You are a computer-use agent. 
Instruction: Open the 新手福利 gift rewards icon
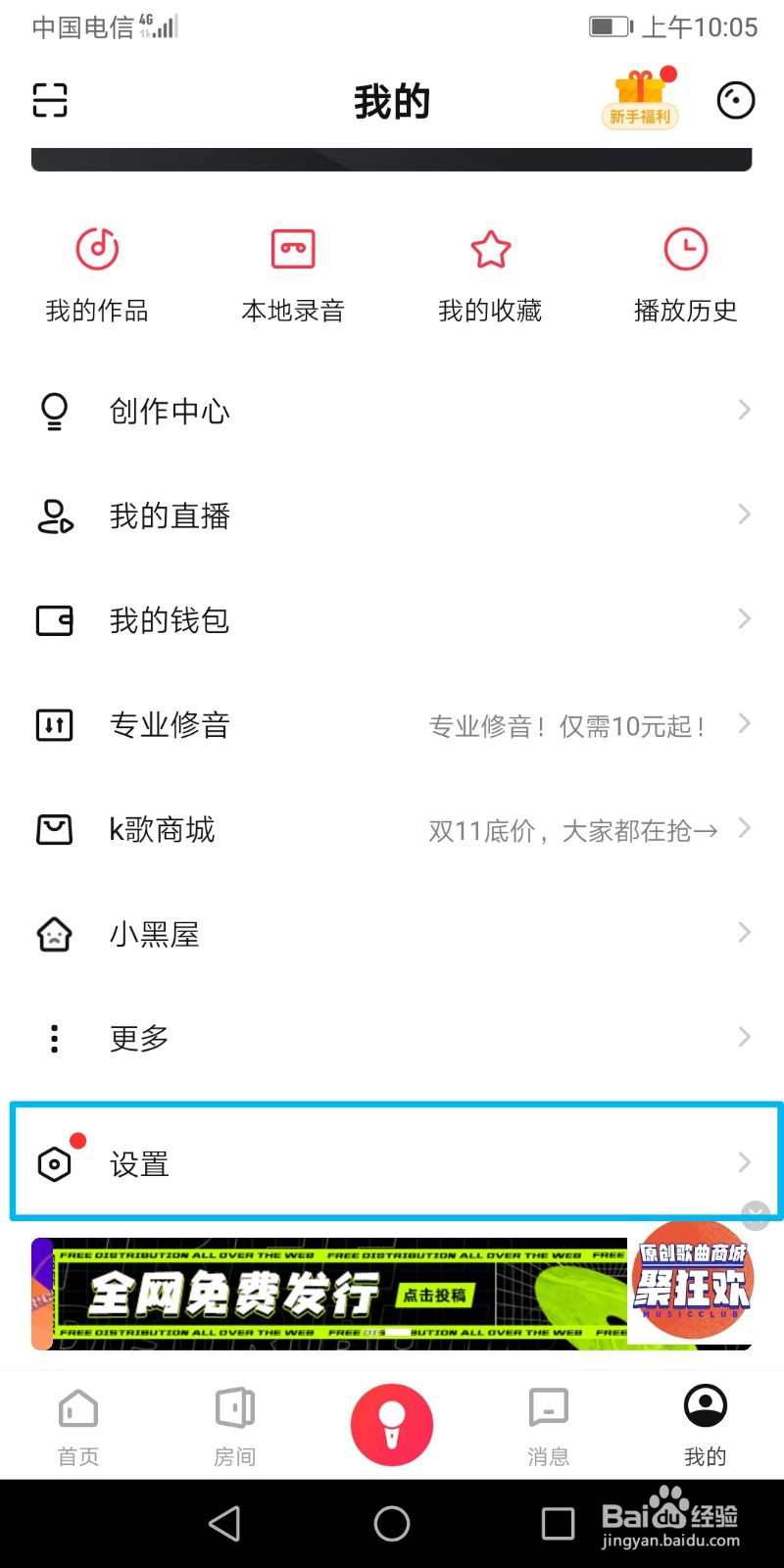(639, 98)
